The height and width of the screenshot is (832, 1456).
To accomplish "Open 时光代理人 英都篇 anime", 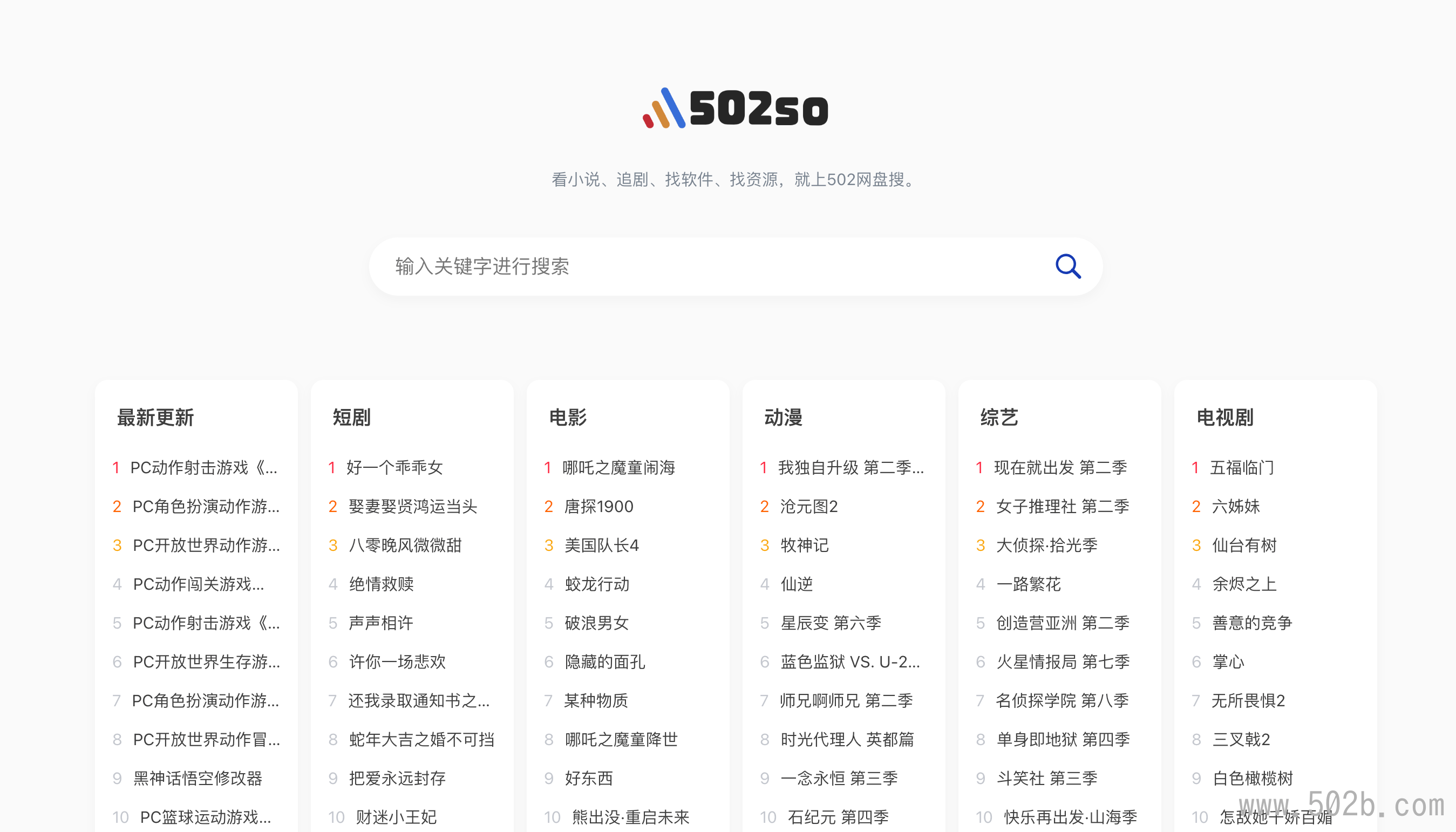I will pyautogui.click(x=847, y=739).
